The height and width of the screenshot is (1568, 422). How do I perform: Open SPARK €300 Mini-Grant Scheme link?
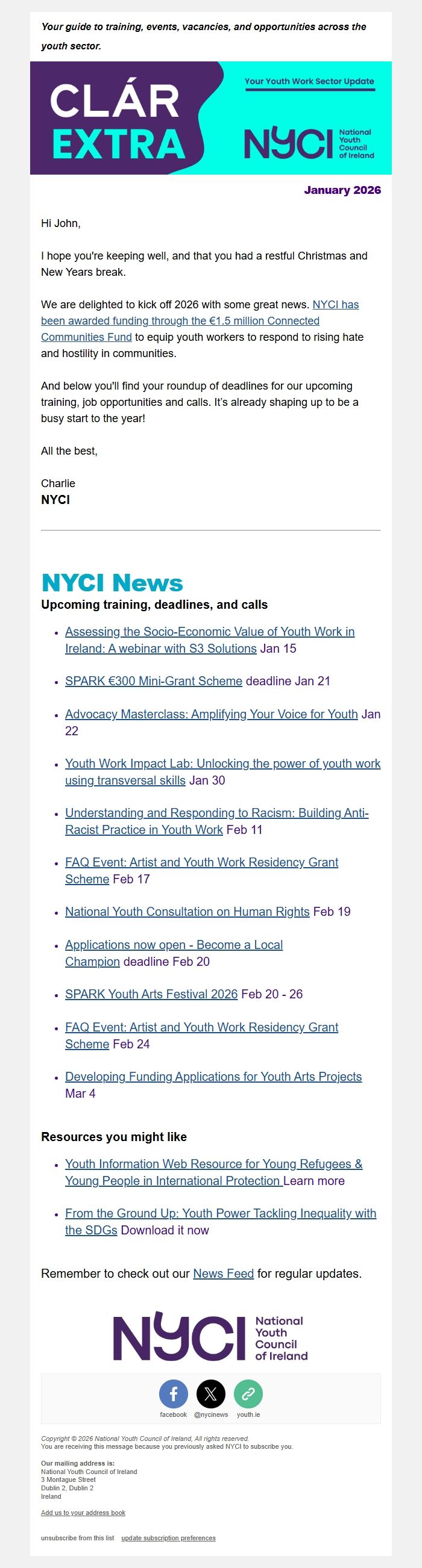[154, 681]
